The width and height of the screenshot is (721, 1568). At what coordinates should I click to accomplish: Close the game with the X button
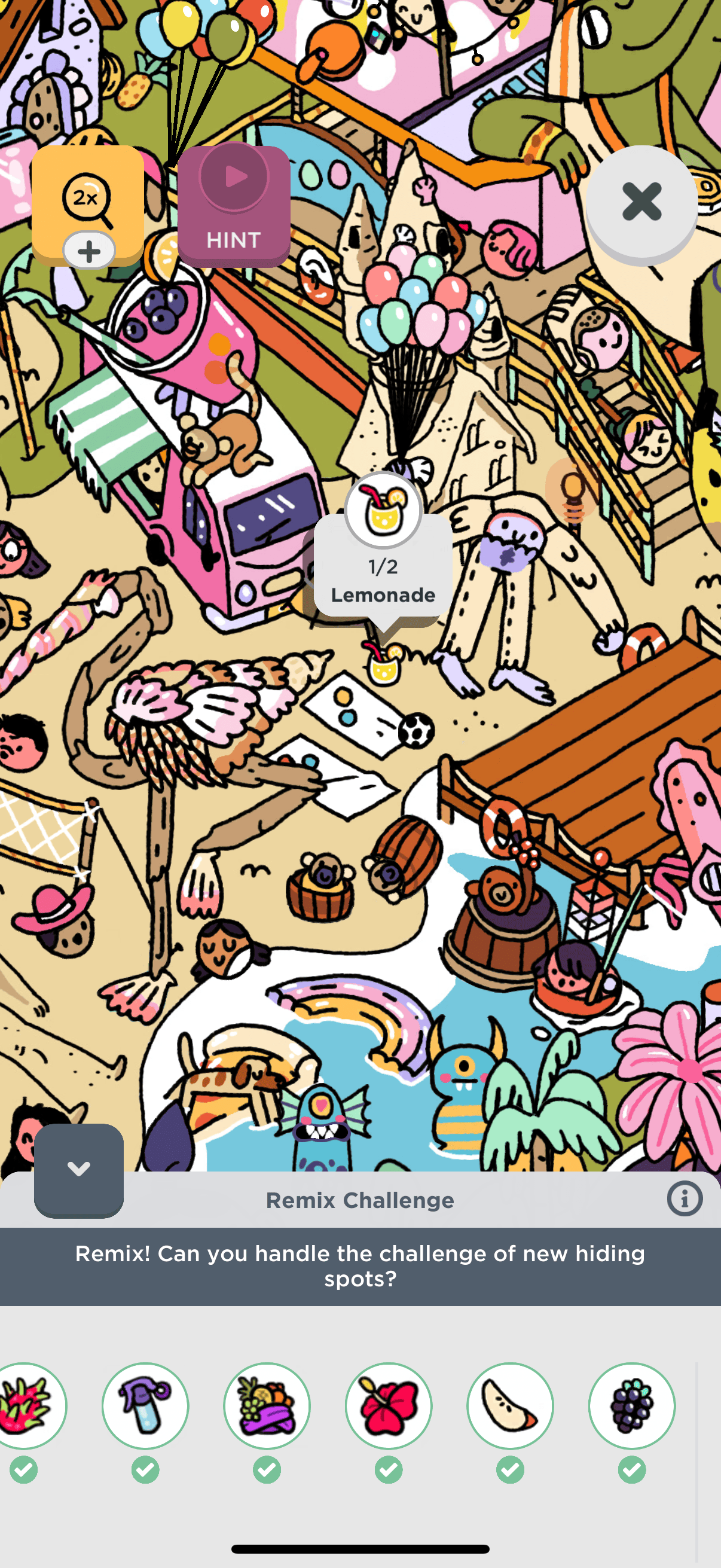point(641,202)
